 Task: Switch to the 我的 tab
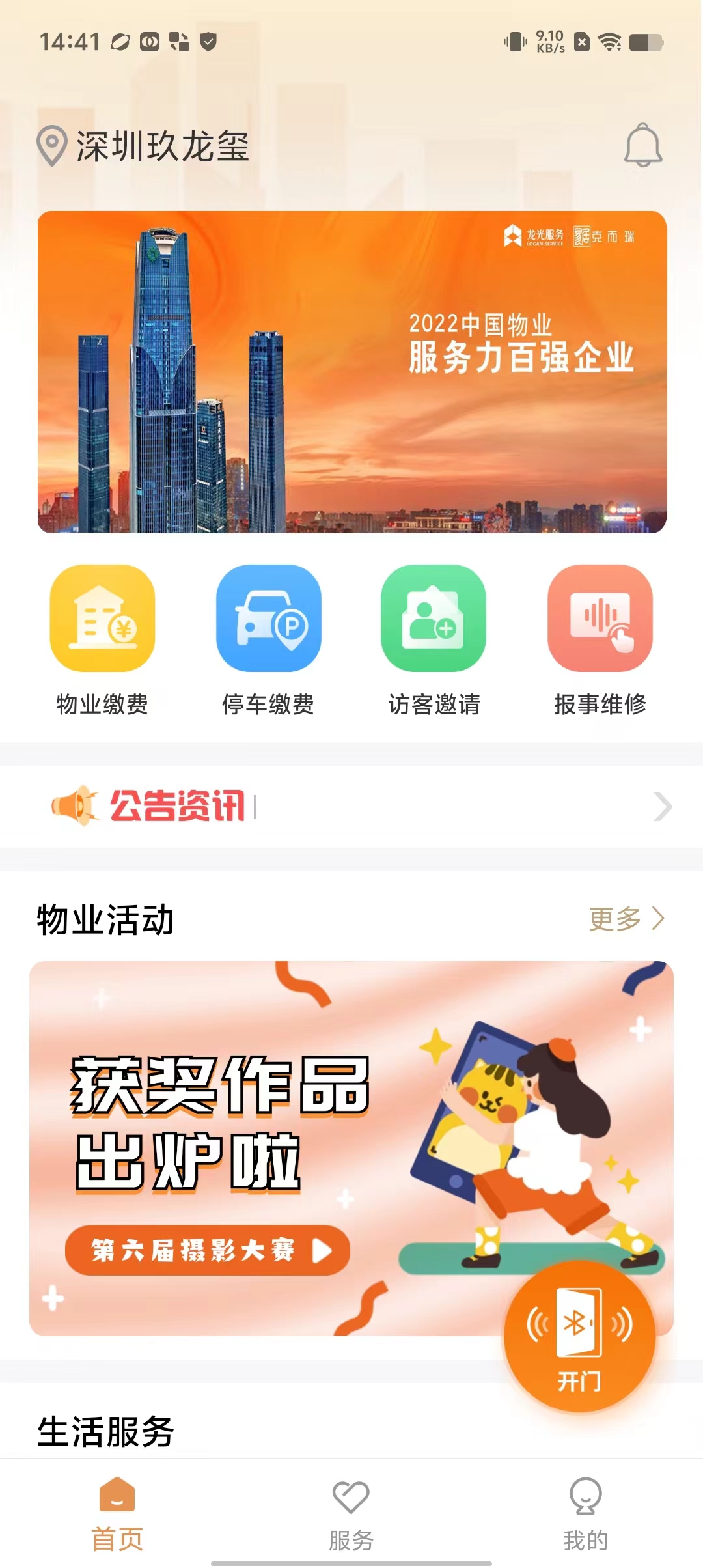click(586, 1511)
